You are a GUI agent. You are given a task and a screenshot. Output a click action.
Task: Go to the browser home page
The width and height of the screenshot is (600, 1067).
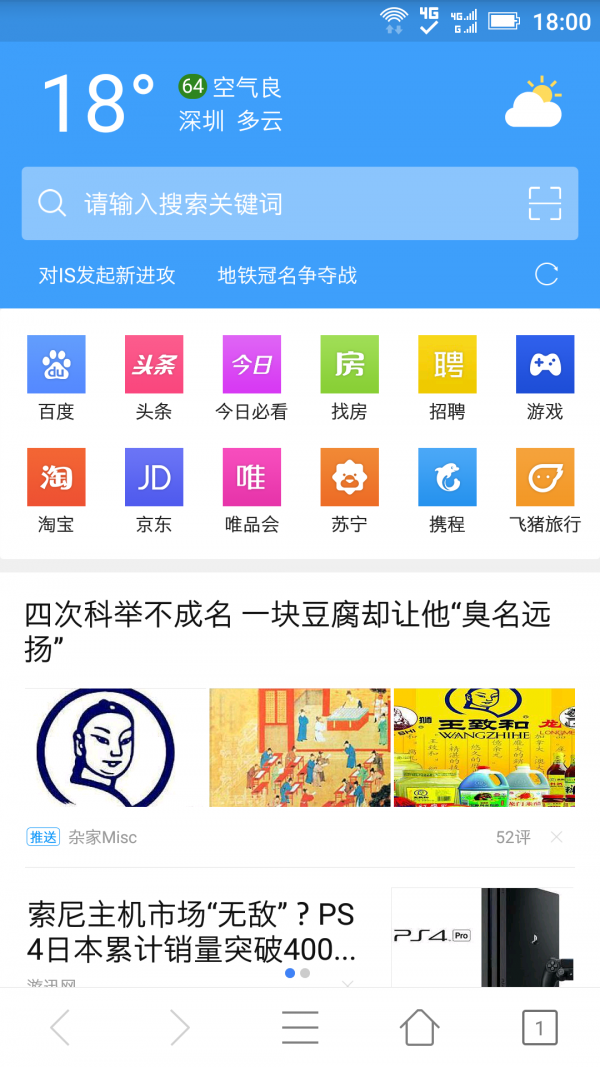(420, 1027)
